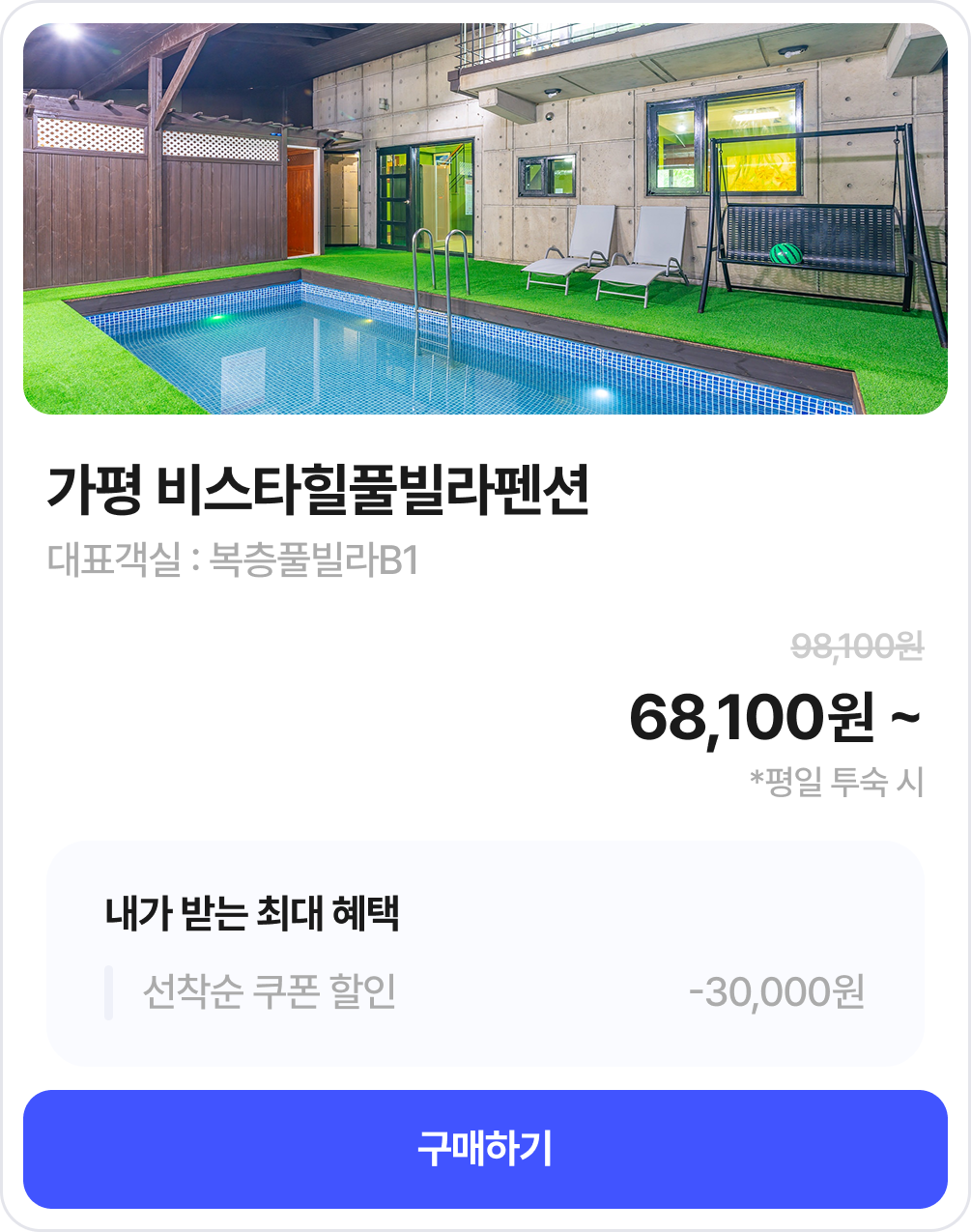971x1232 pixels.
Task: Tap the 구매하기 purchase button
Action: coord(485,1149)
